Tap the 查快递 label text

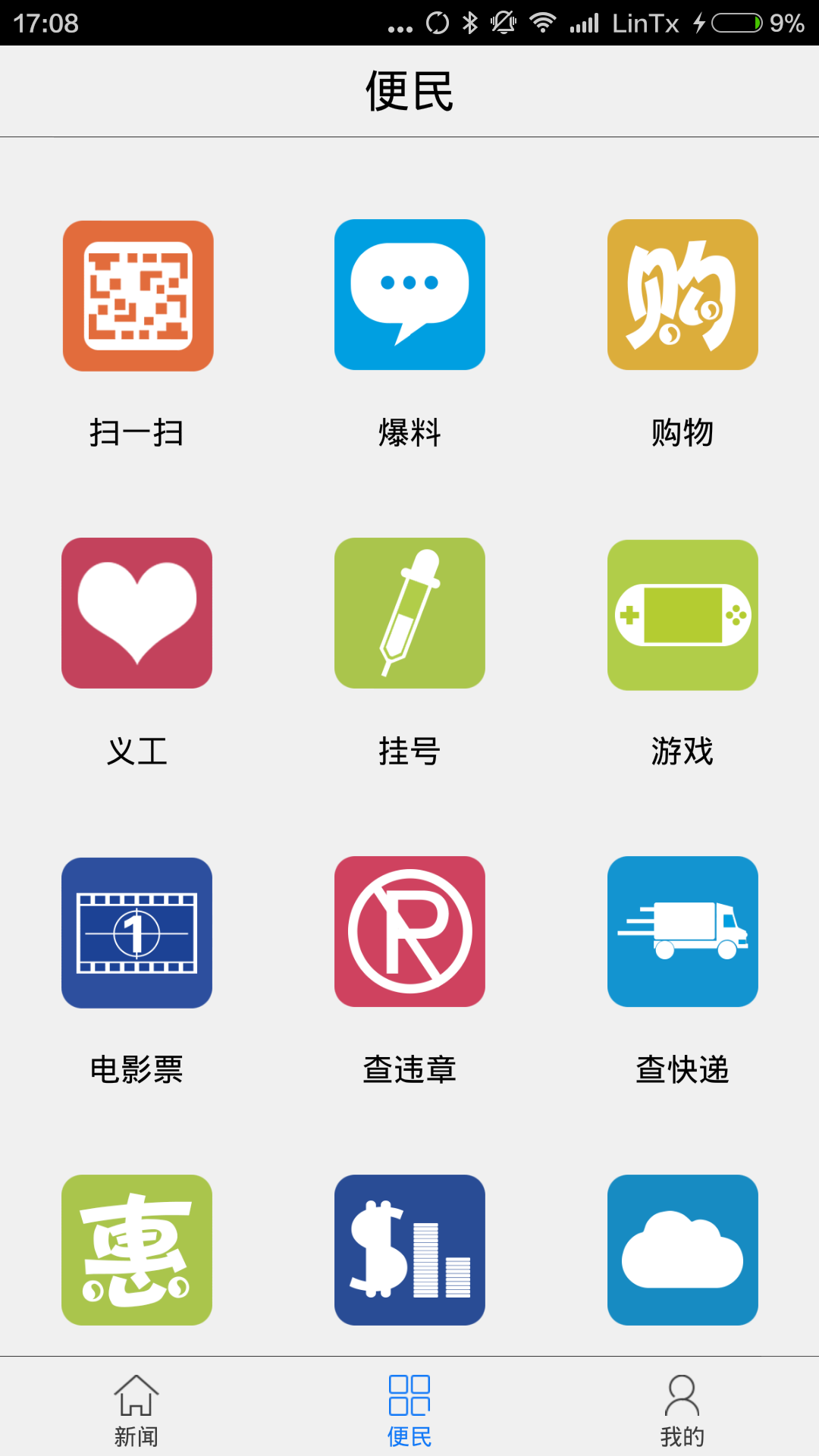click(682, 1069)
